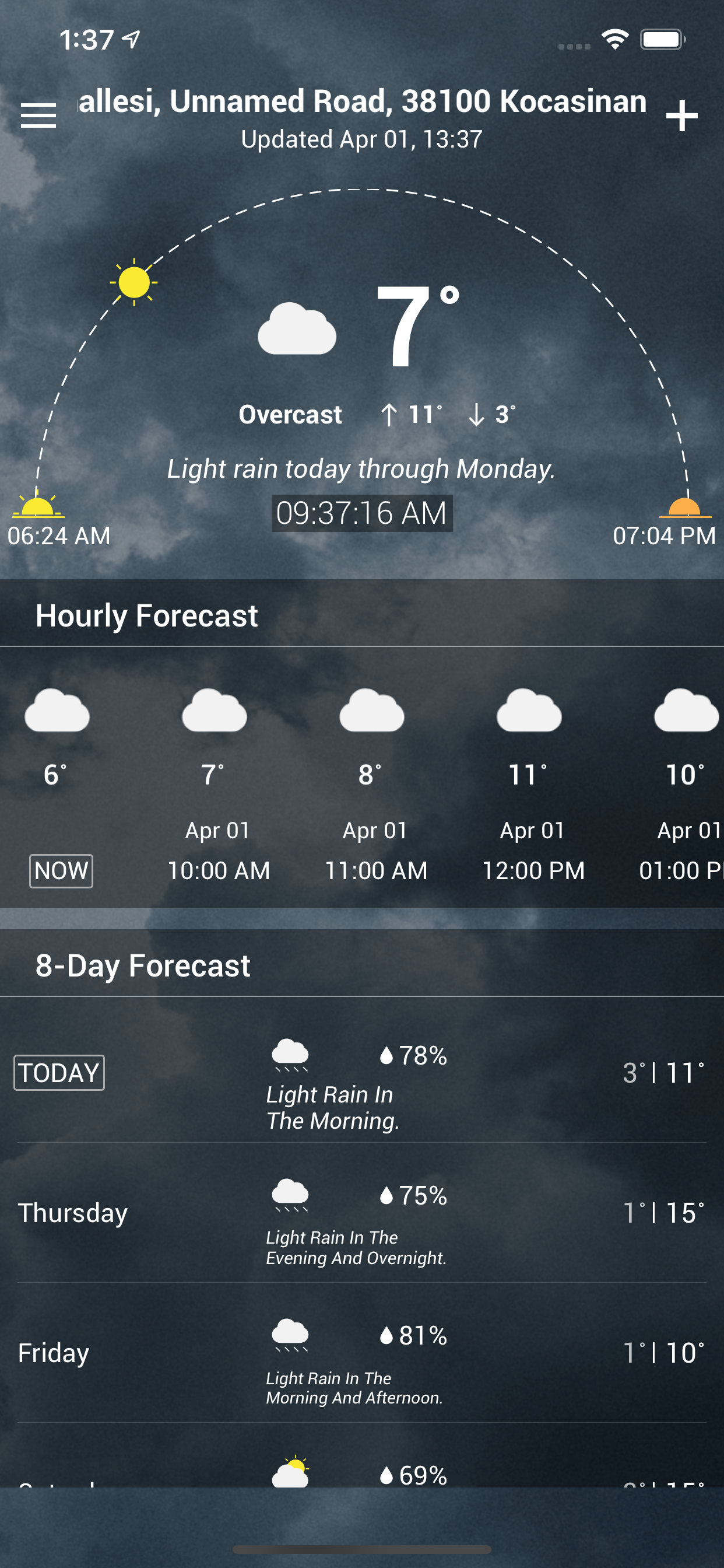Select the TODAY badge in the 8-Day Forecast

59,1073
